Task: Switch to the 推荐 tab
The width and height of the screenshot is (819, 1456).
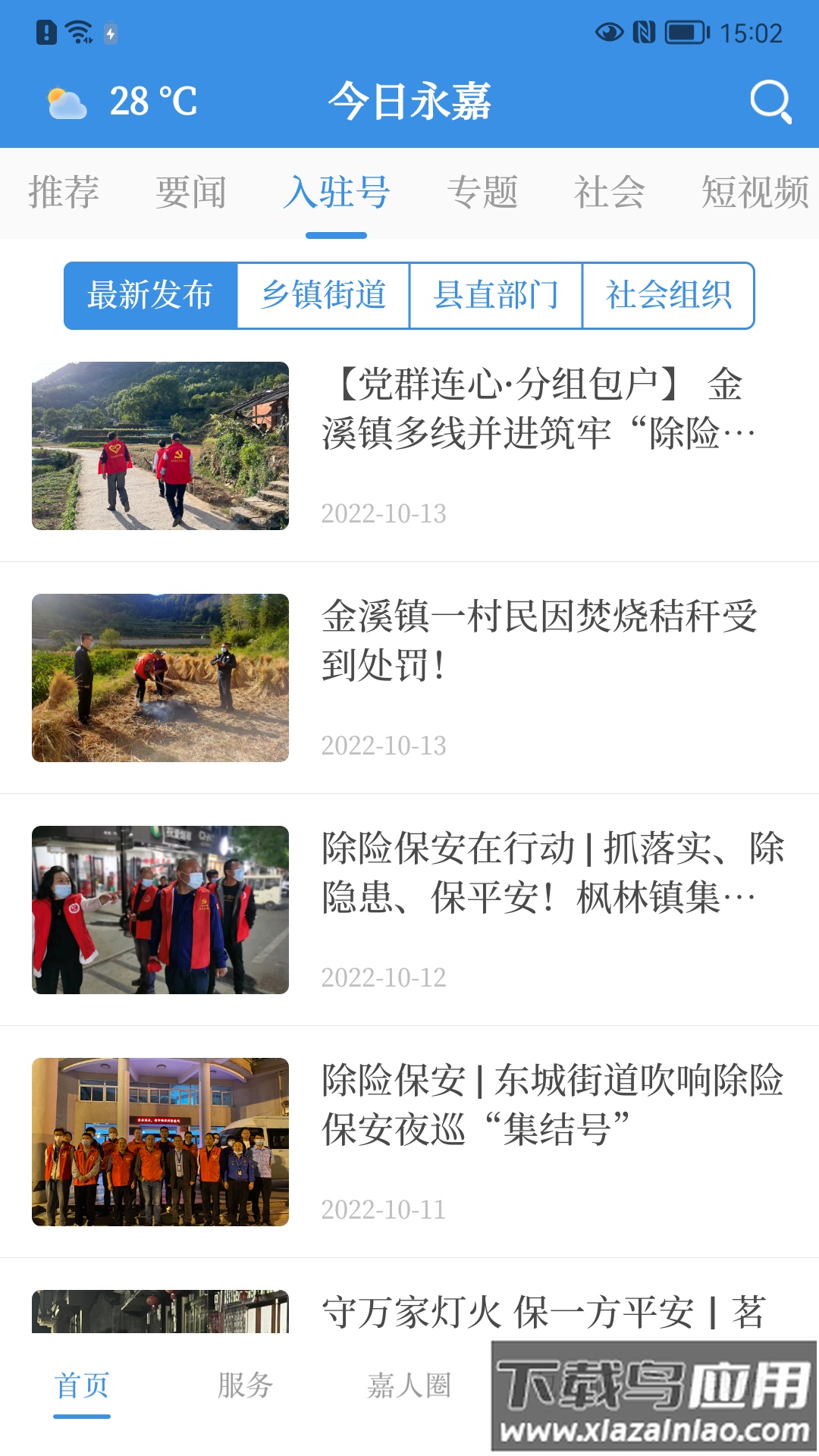Action: coord(64,193)
